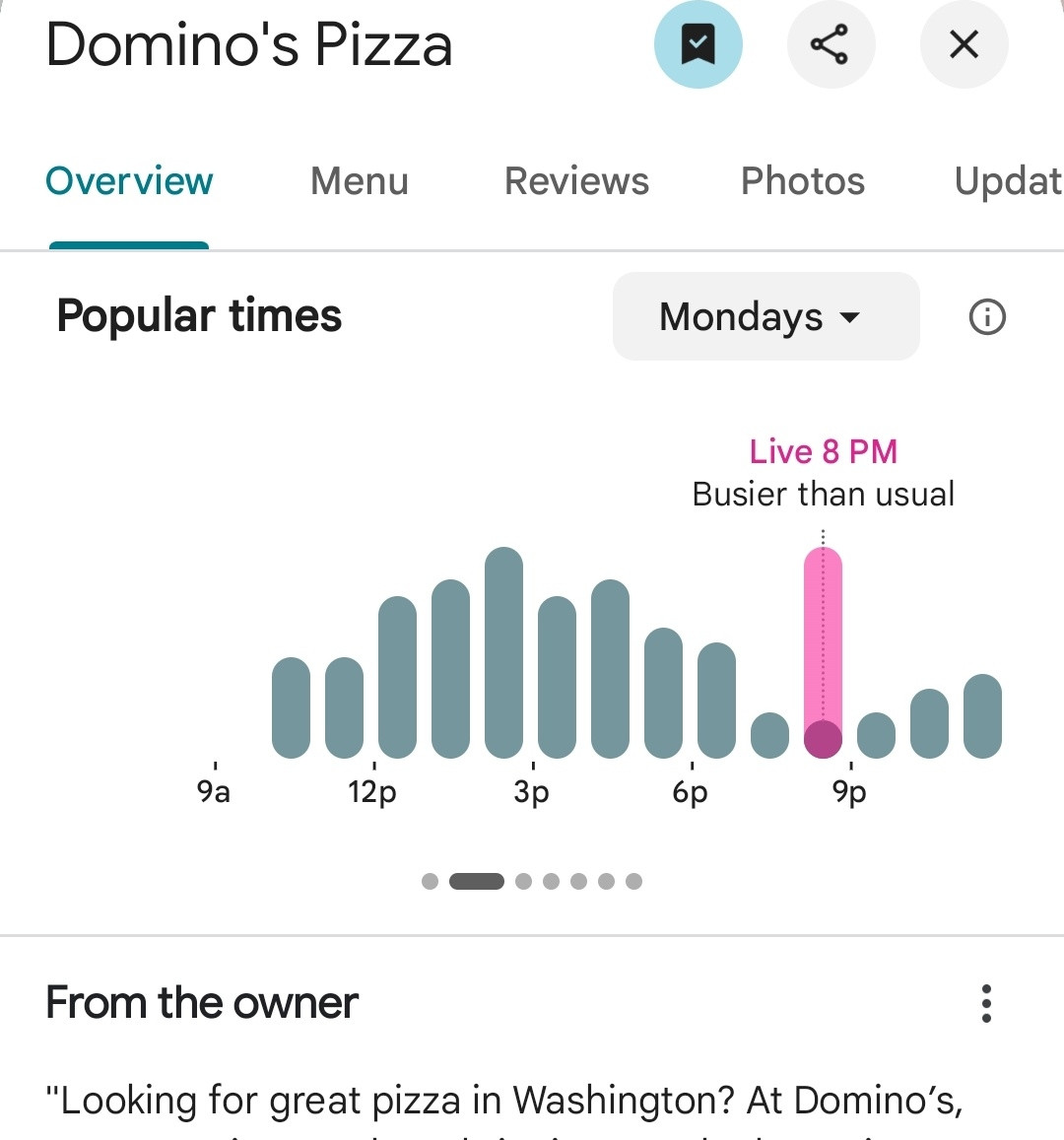Expand the Mondays day dropdown
Screen dimensions: 1064x1140
[765, 317]
